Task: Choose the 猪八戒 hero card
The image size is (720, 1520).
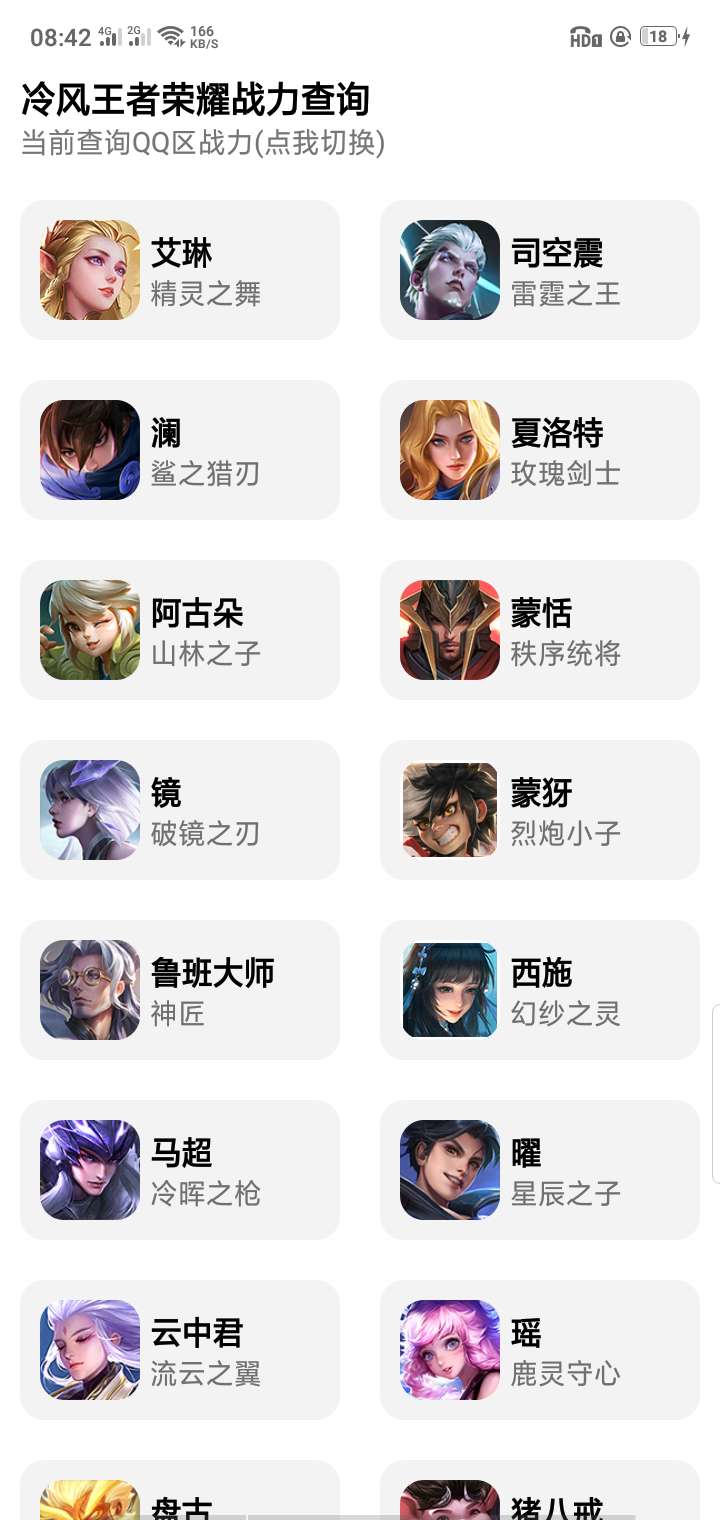Action: [x=540, y=1495]
